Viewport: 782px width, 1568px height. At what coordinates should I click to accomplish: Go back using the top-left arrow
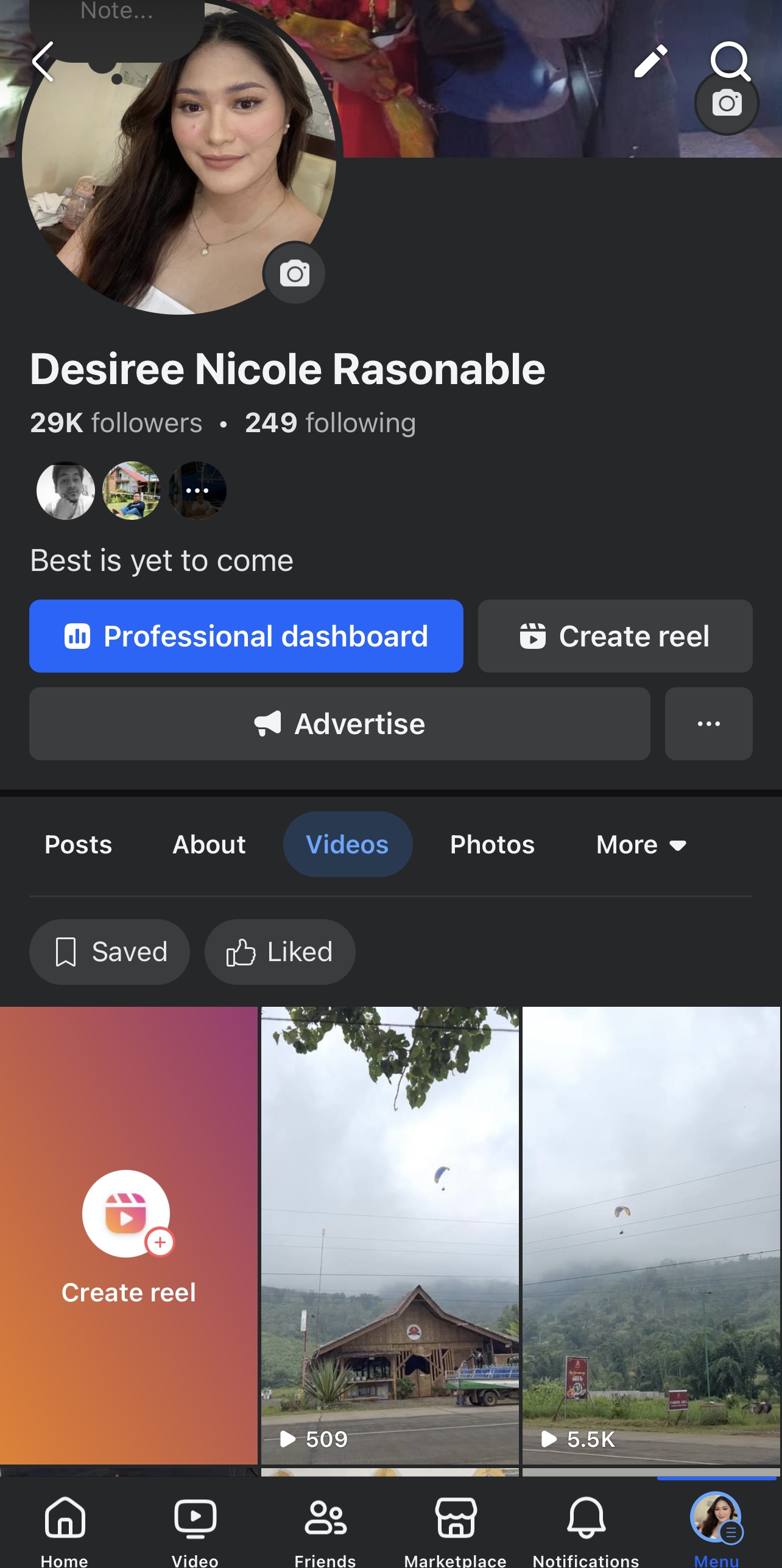[43, 61]
